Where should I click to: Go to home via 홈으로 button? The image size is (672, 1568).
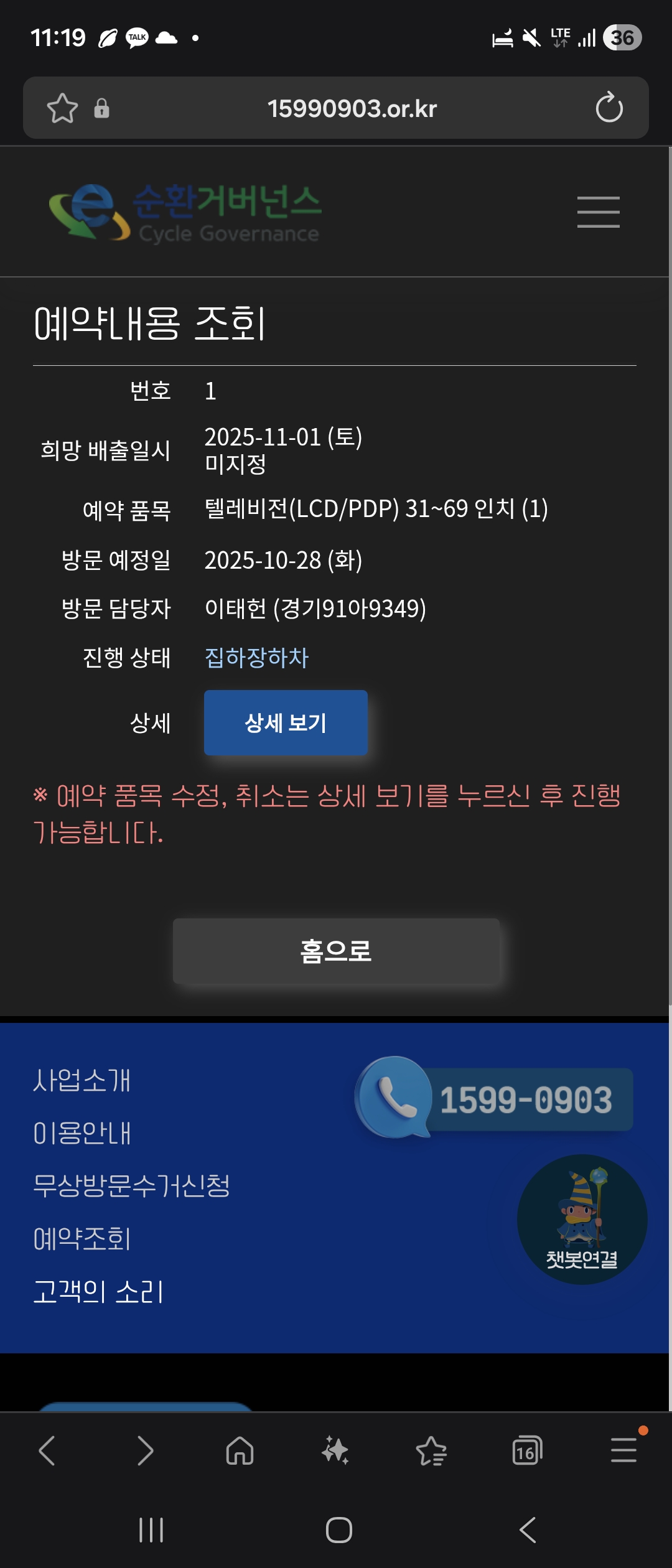point(336,951)
